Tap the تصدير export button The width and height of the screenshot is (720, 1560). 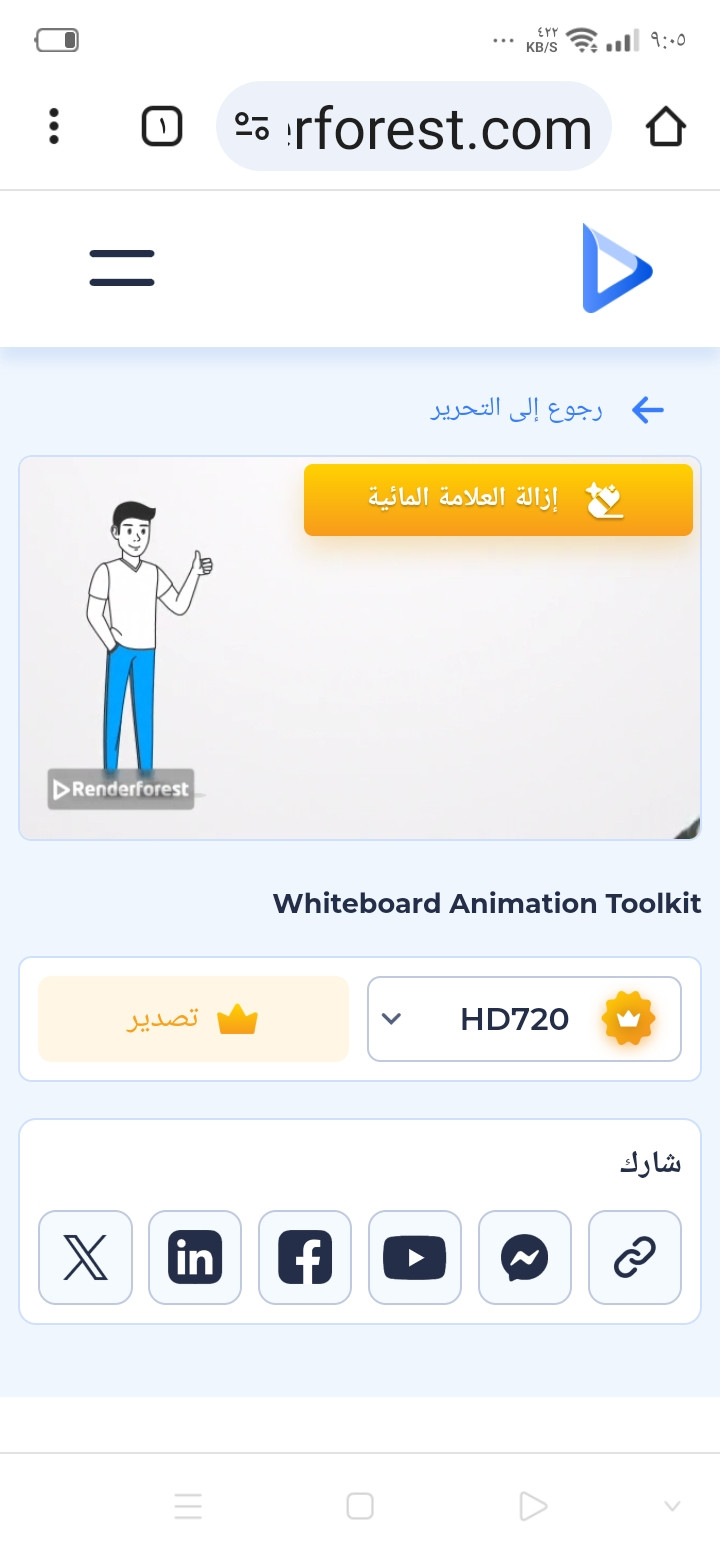[x=193, y=1019]
